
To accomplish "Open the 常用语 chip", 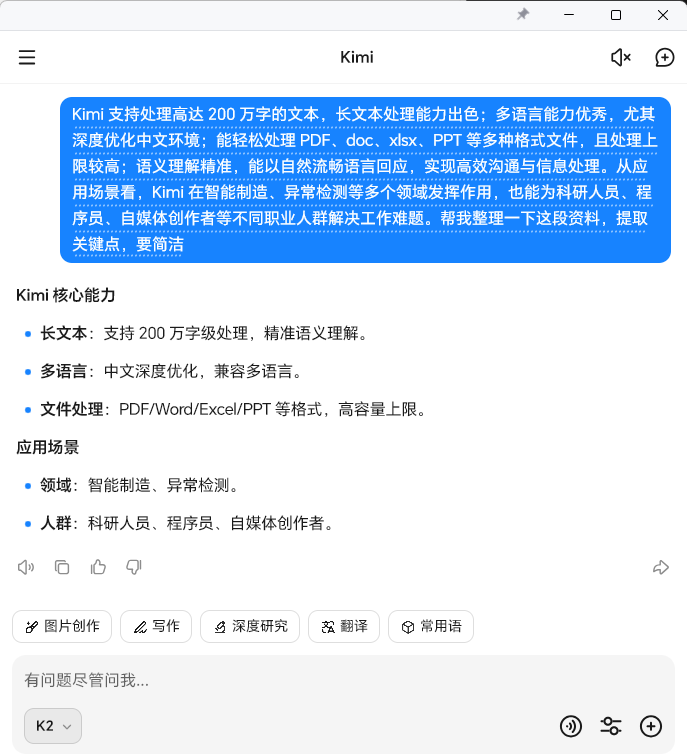I will pyautogui.click(x=431, y=626).
